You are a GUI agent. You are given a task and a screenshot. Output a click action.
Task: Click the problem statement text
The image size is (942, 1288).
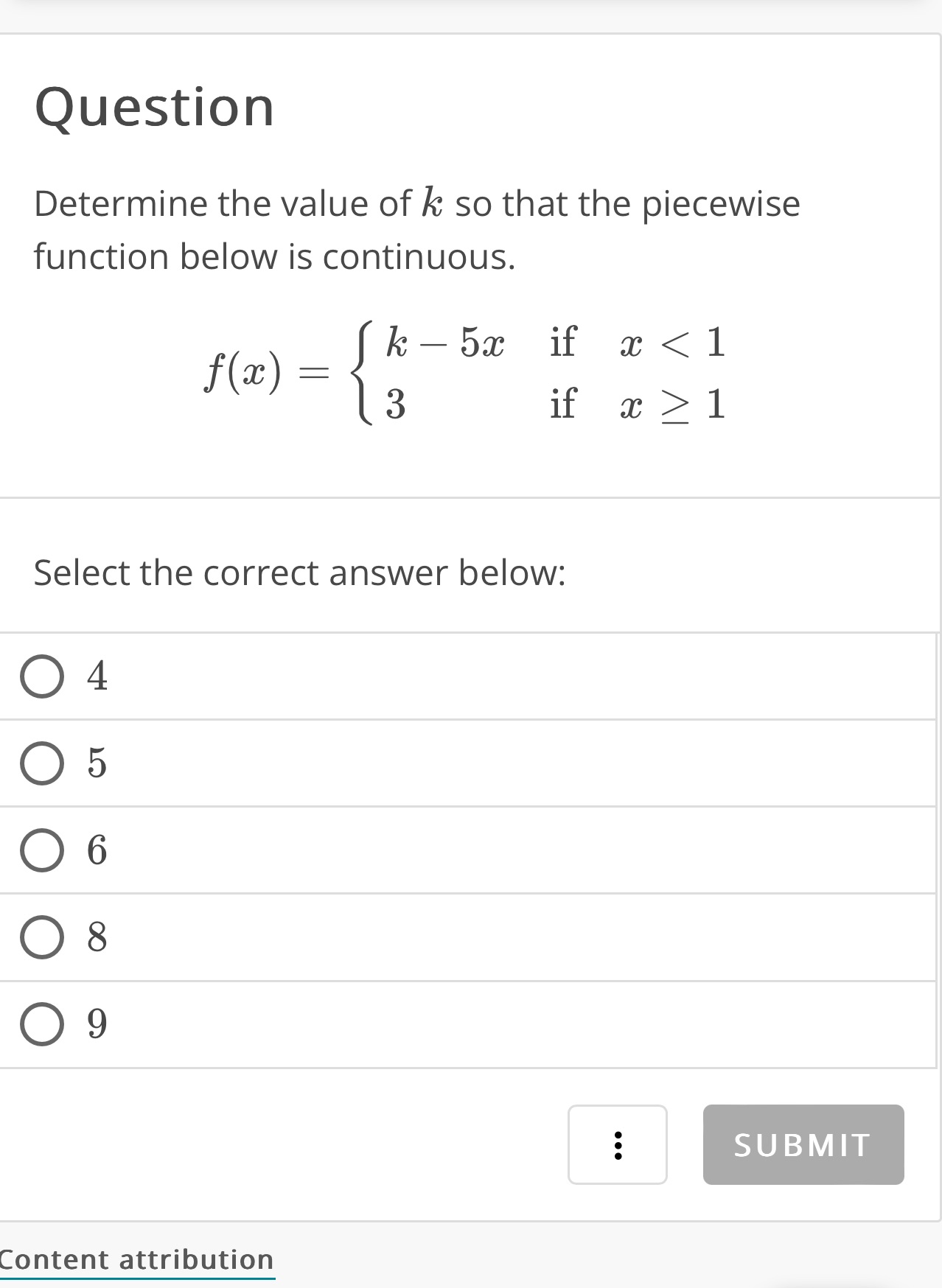[x=416, y=229]
